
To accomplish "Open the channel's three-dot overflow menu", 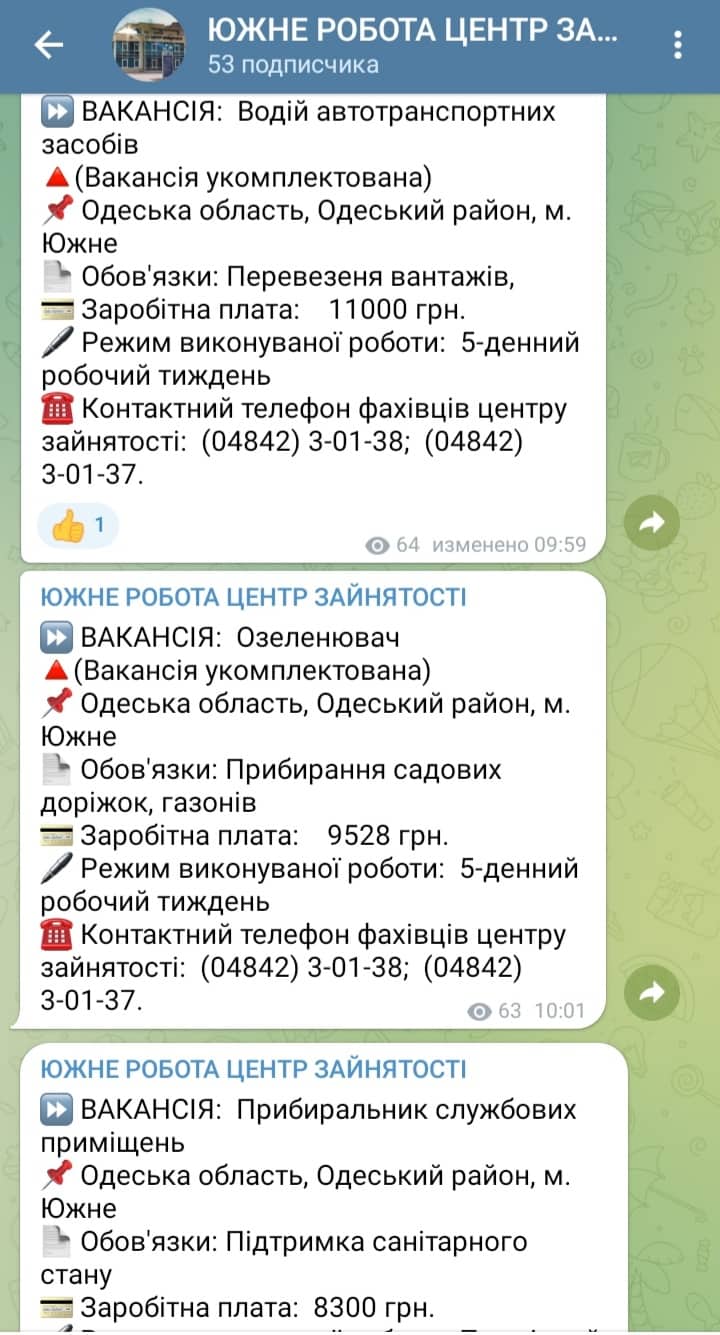I will 678,45.
